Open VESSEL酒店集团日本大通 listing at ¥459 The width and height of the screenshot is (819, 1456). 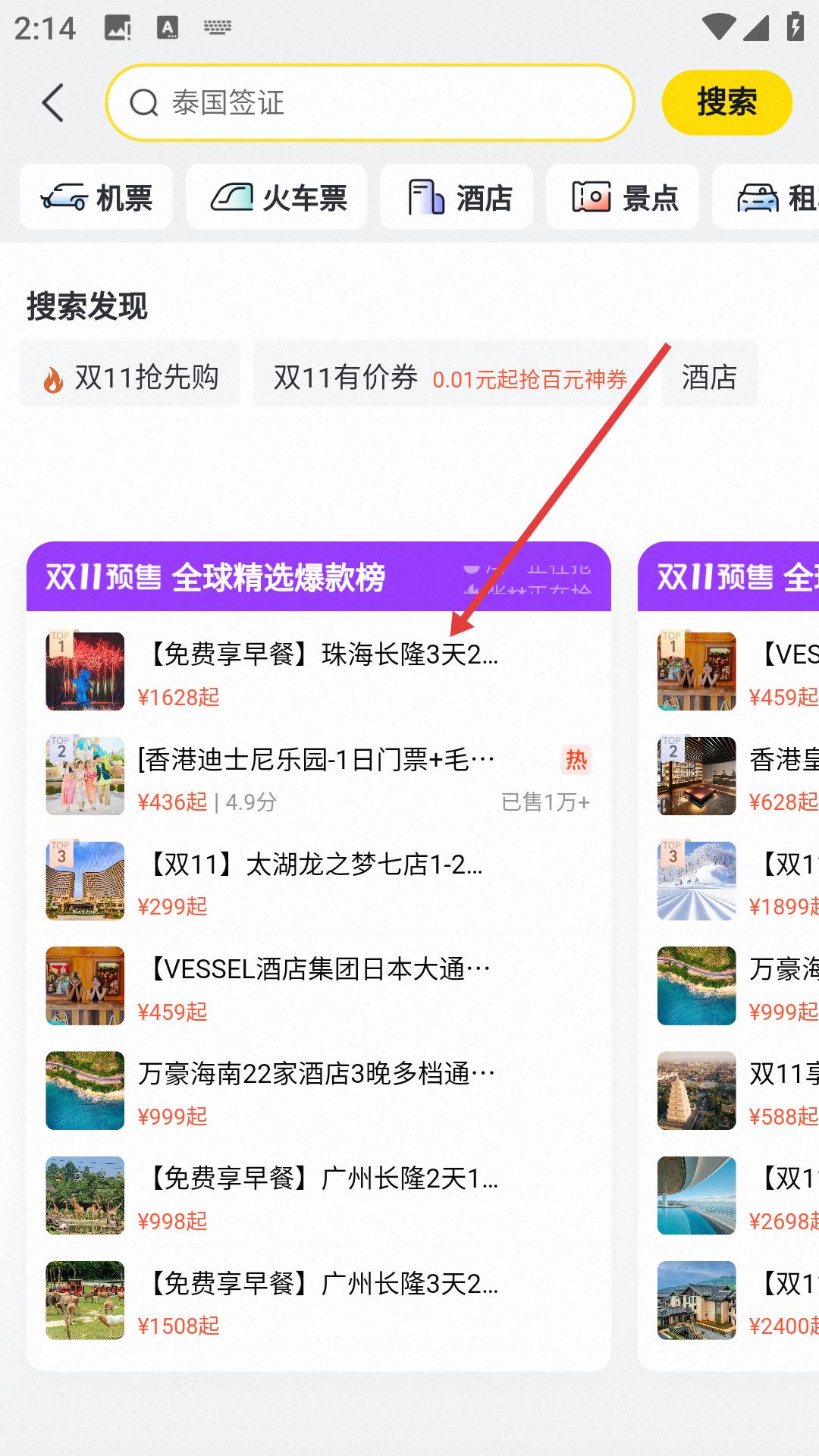318,986
